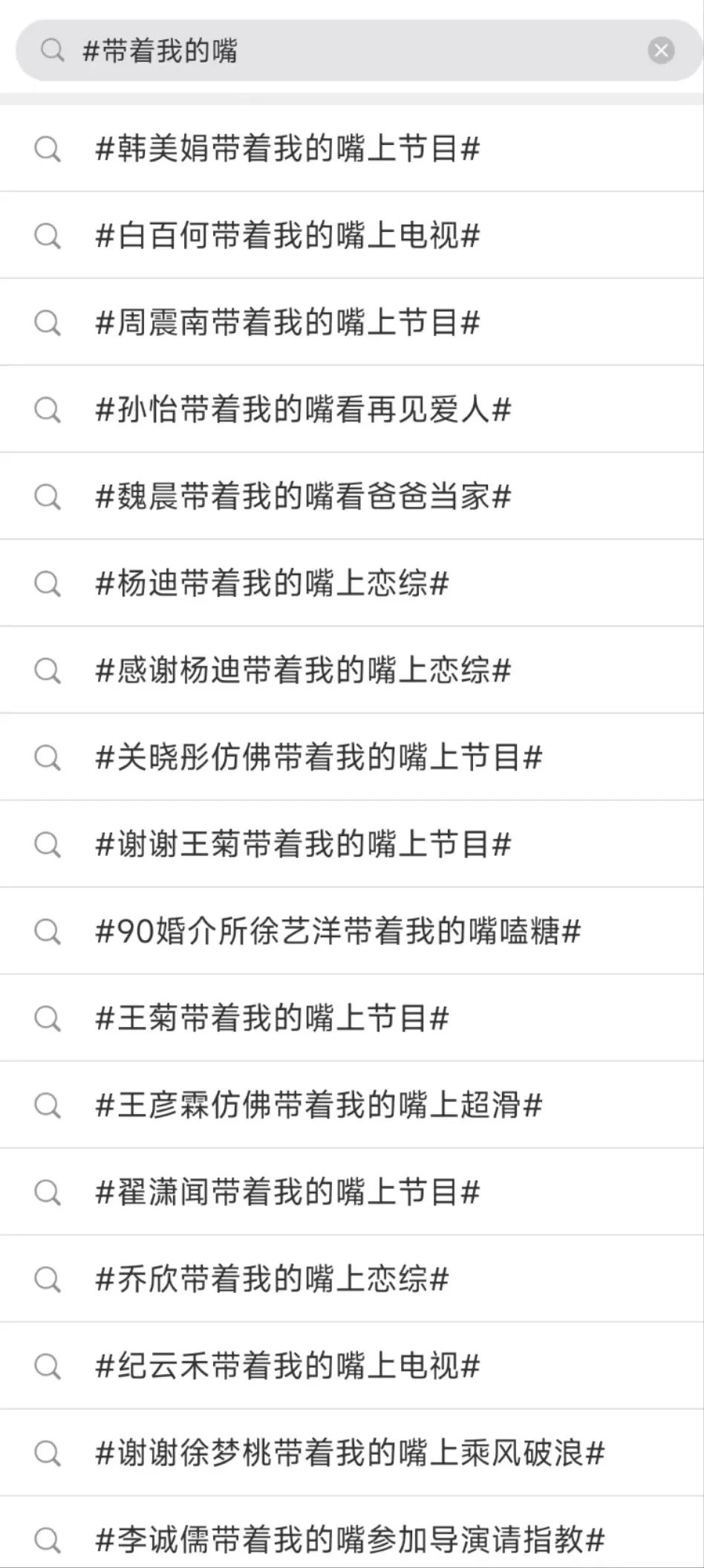
Task: Select #白百何带着我的嘴上电视# suggestion
Action: (x=288, y=236)
